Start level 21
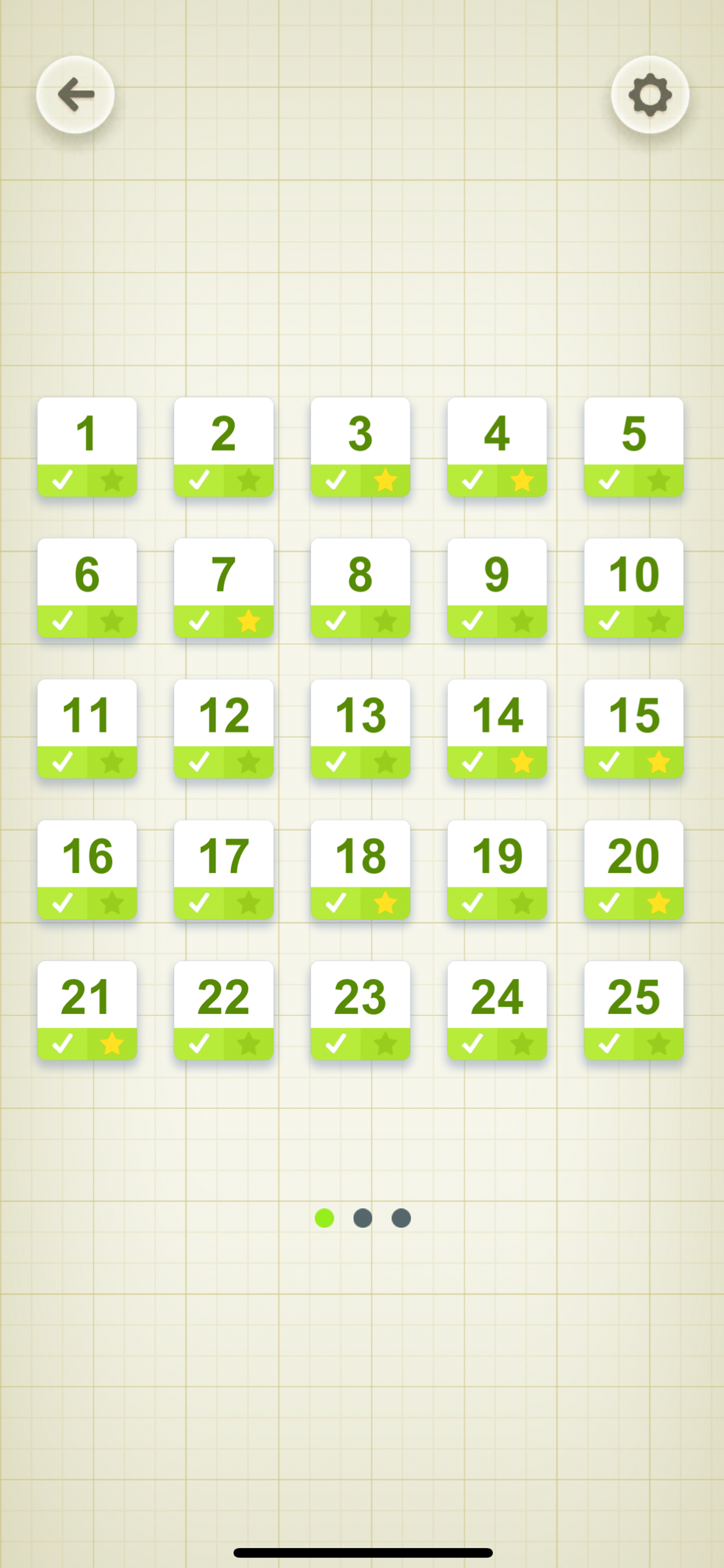 87,1010
